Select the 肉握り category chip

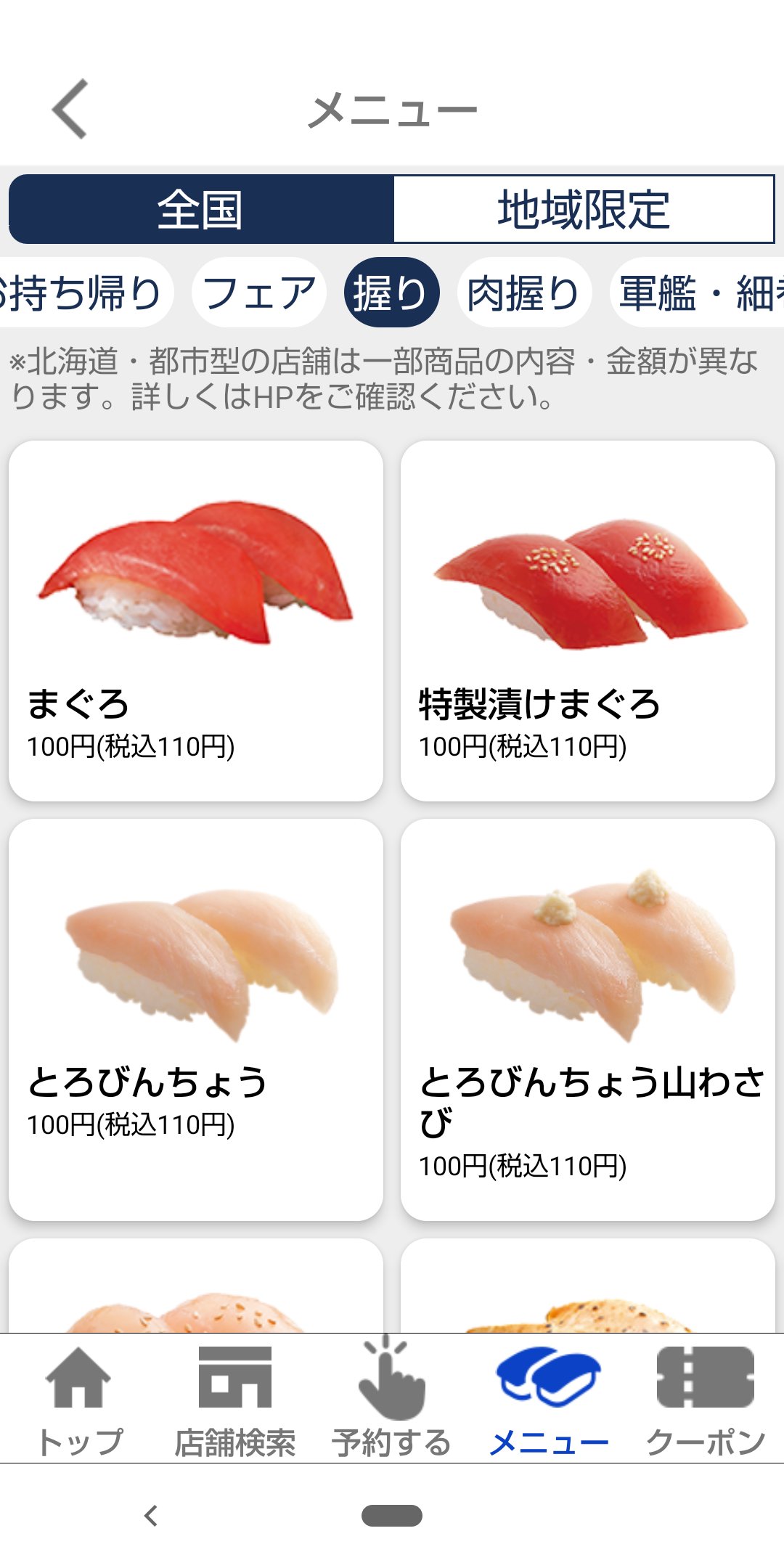[x=524, y=293]
